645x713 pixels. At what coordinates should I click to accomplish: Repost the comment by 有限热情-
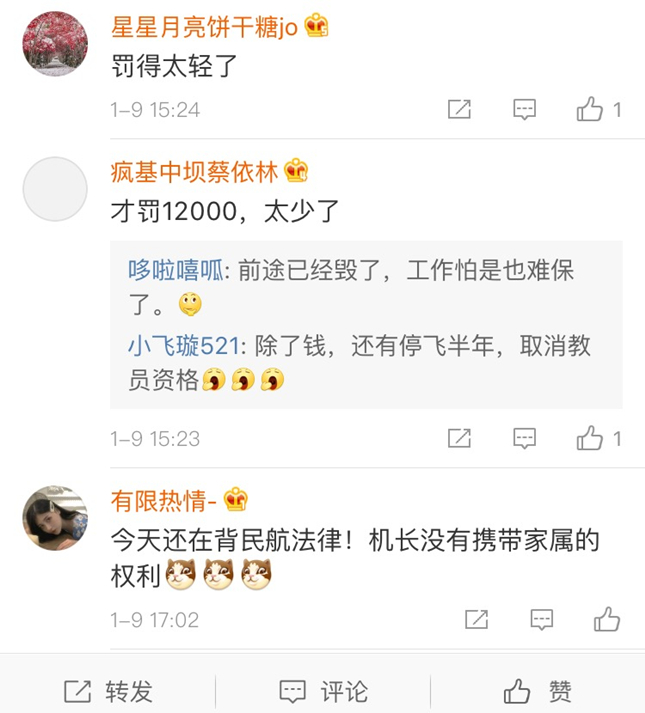pos(476,620)
